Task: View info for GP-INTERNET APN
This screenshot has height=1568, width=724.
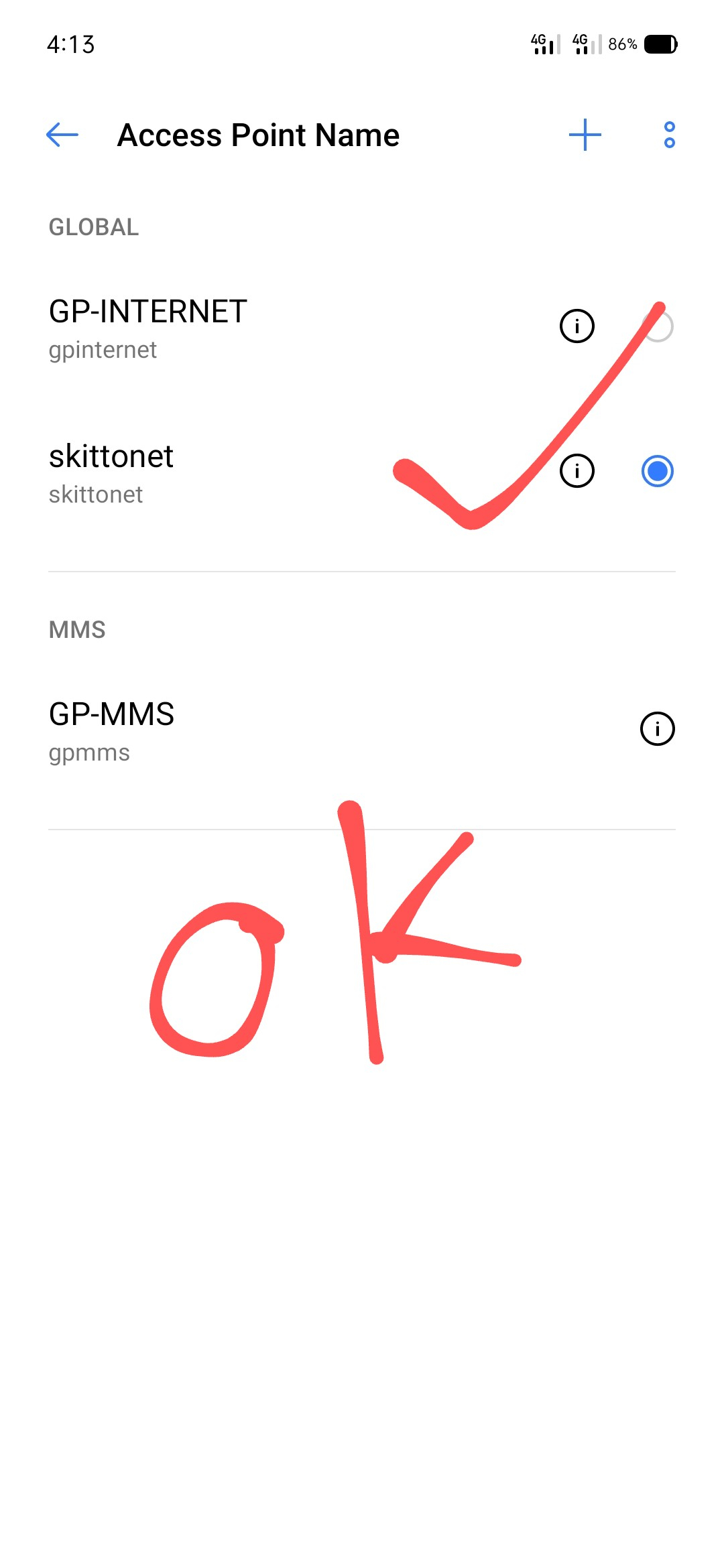Action: click(x=577, y=326)
